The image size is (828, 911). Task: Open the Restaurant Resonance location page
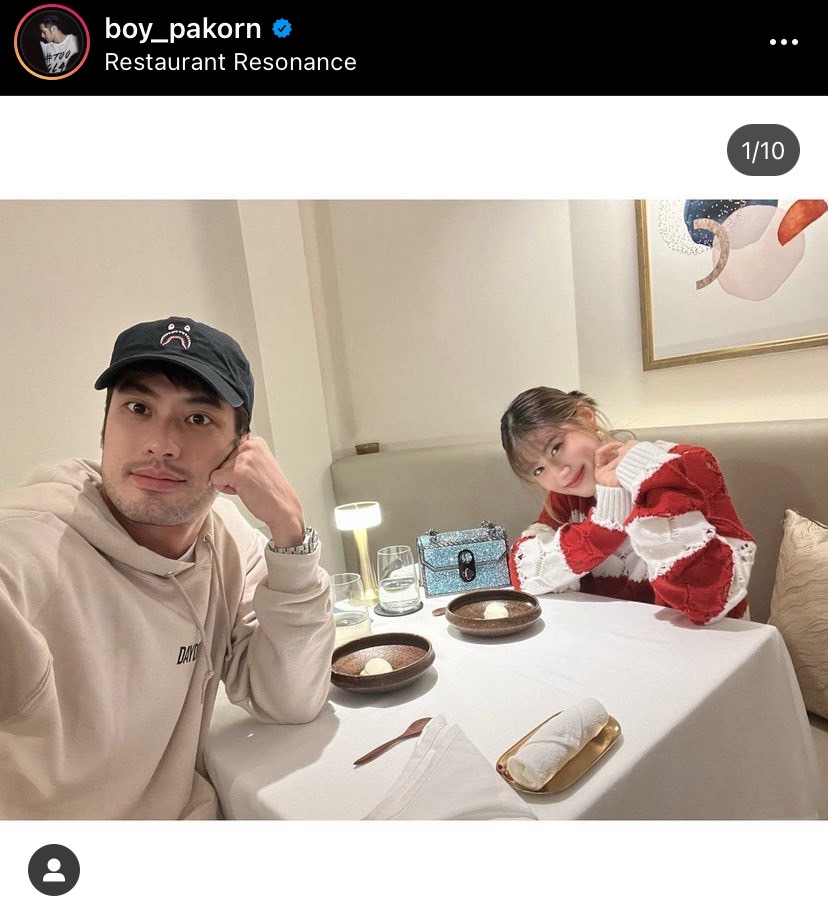(230, 62)
